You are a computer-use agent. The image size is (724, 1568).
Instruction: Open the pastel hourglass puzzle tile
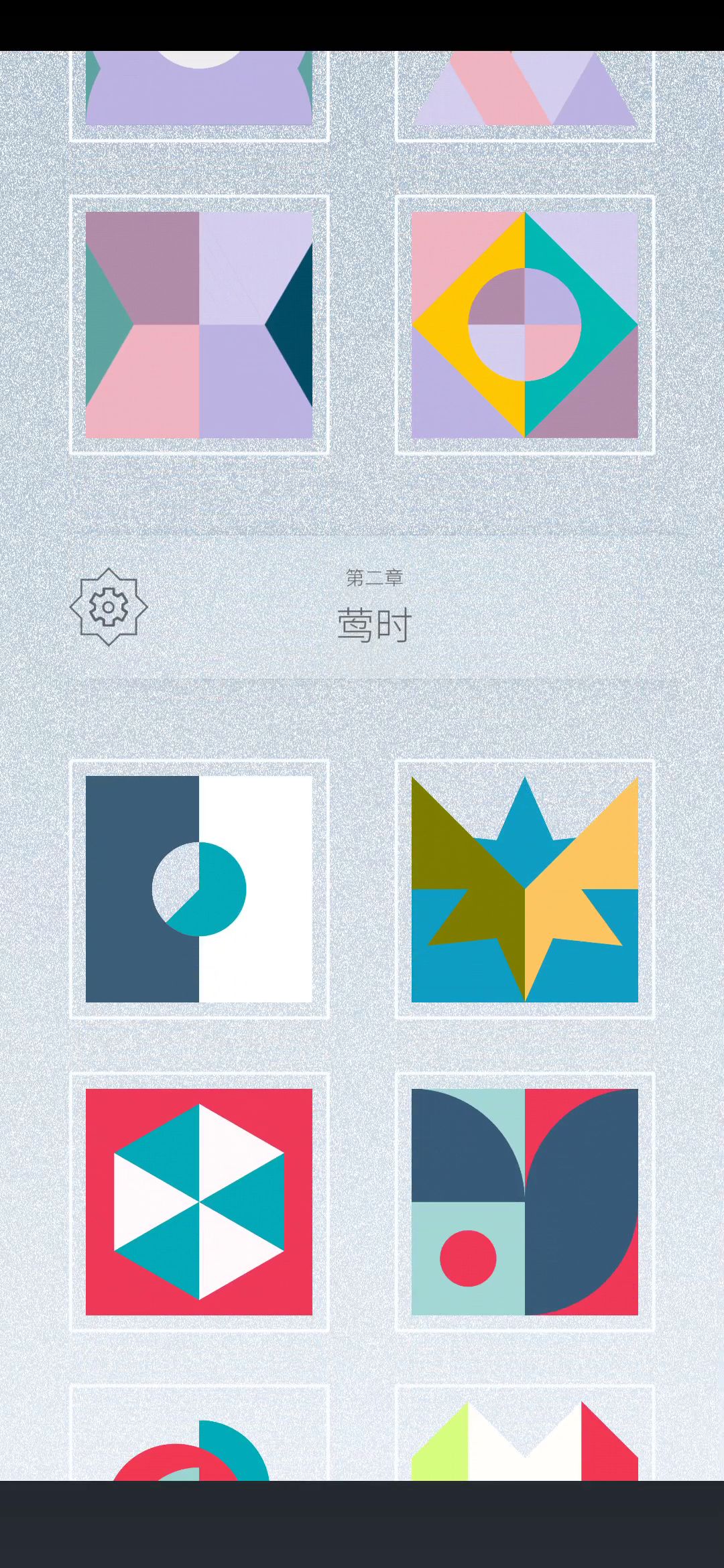[x=199, y=325]
